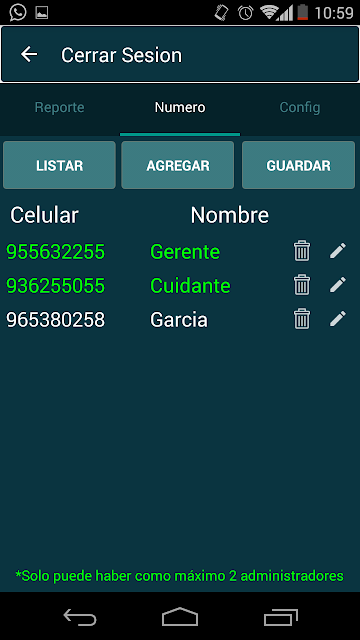Tap the LISTAR button
360x640 pixels.
click(60, 165)
